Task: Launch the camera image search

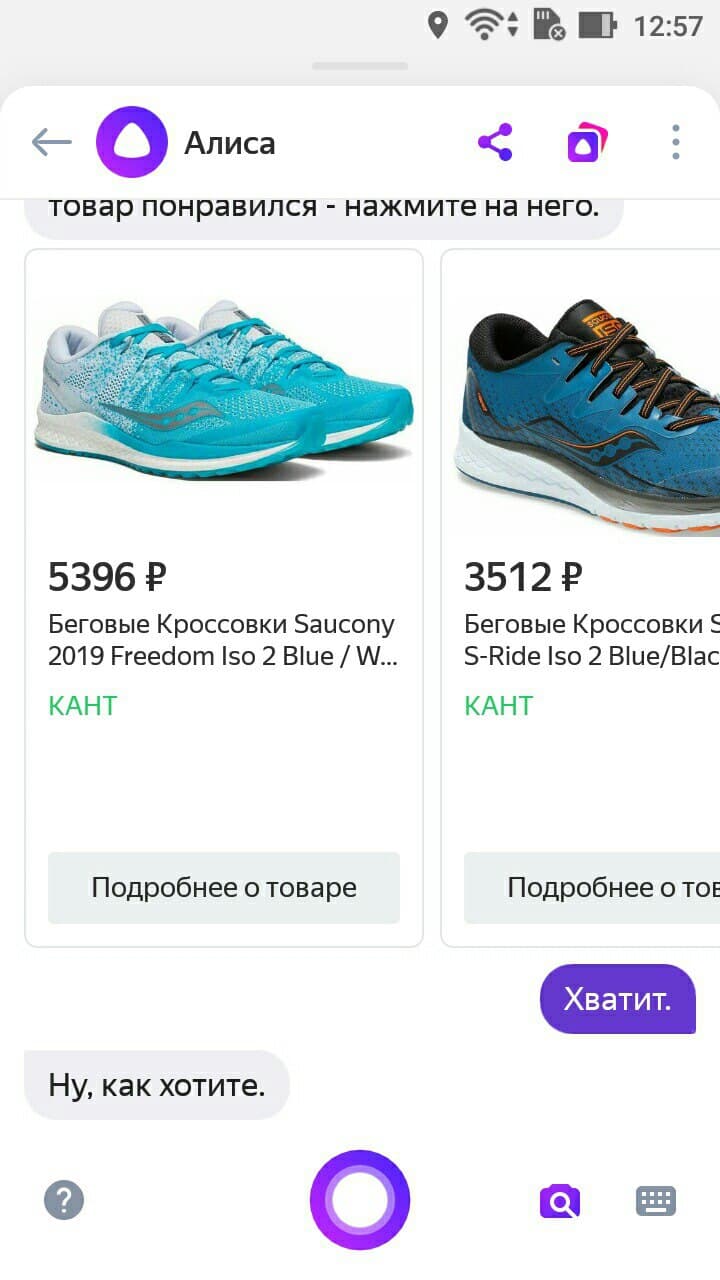Action: [x=560, y=1200]
